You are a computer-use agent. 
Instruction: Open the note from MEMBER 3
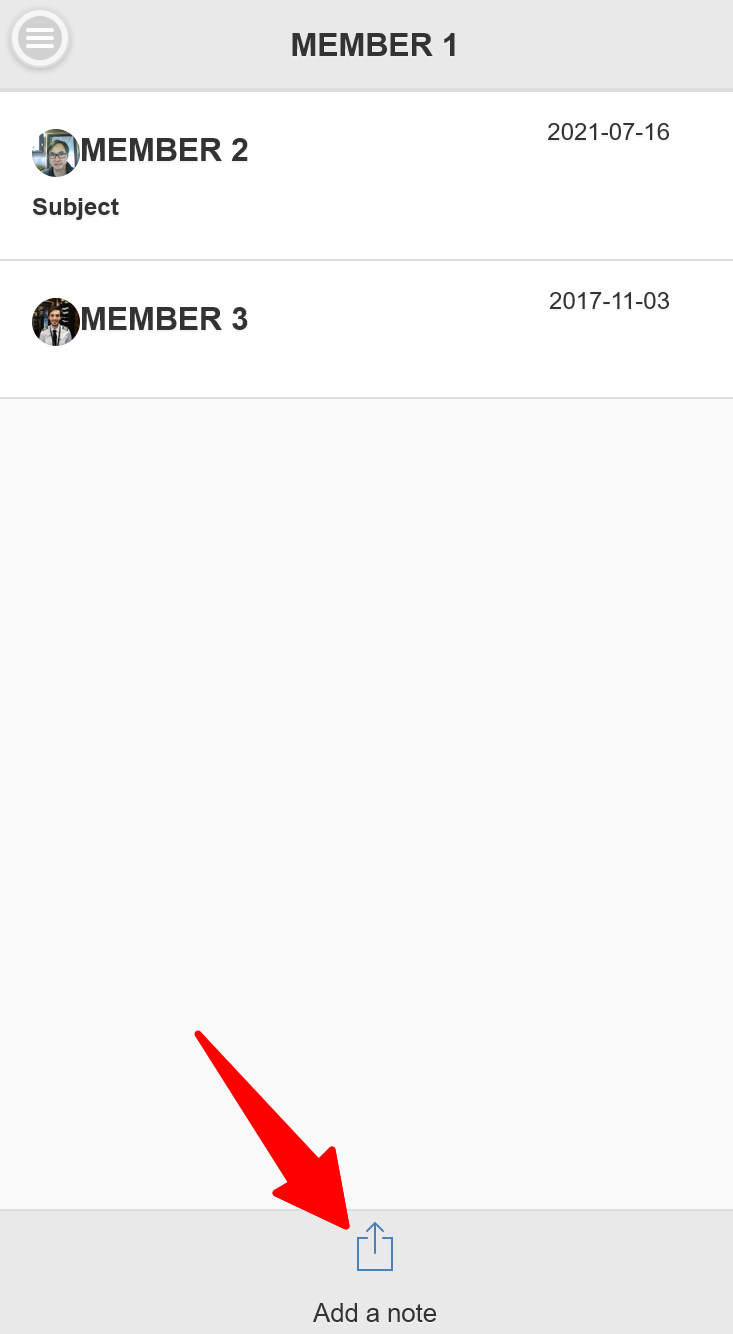pyautogui.click(x=366, y=329)
